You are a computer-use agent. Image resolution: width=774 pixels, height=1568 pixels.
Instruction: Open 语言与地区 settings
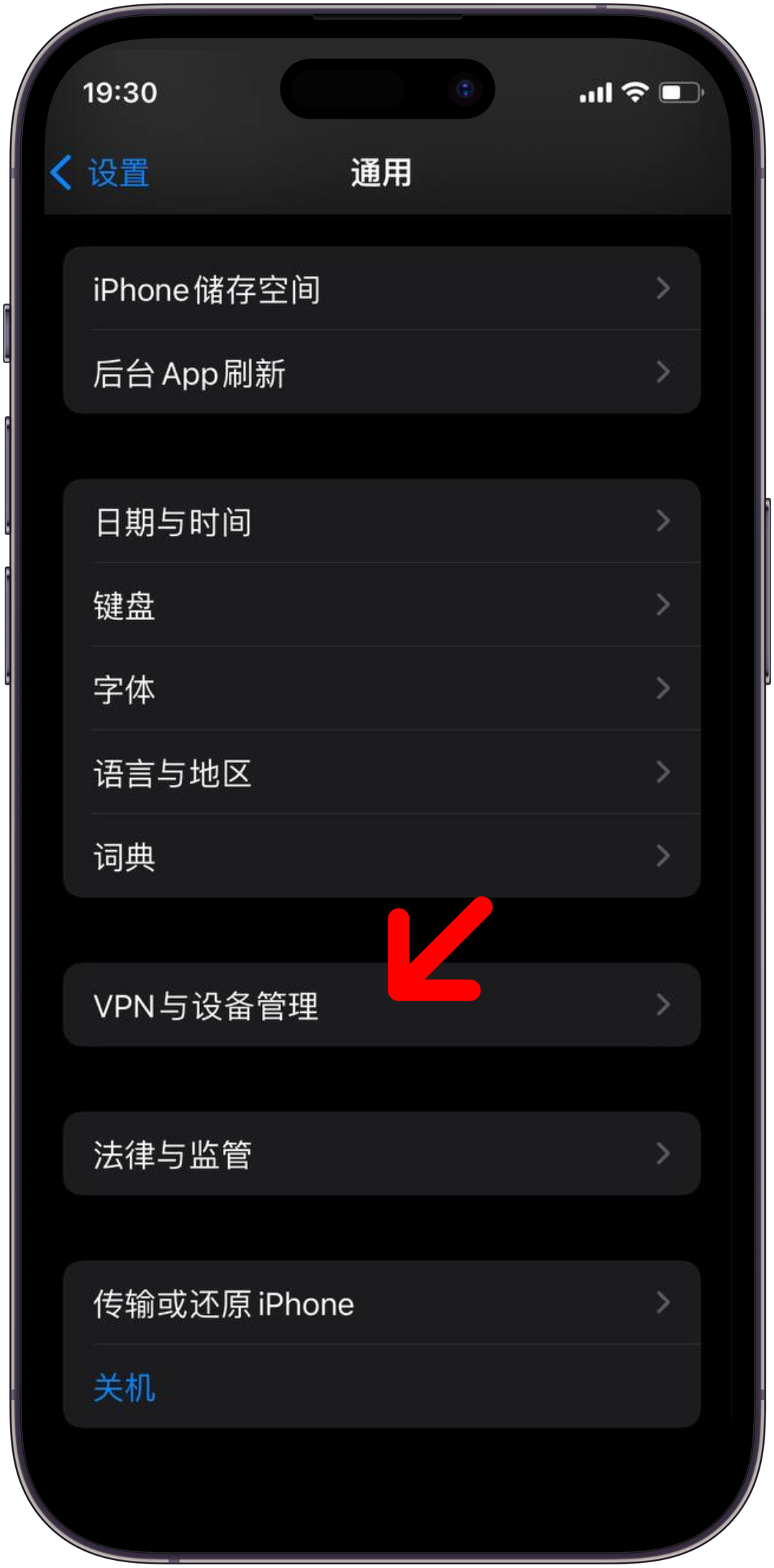pyautogui.click(x=381, y=773)
